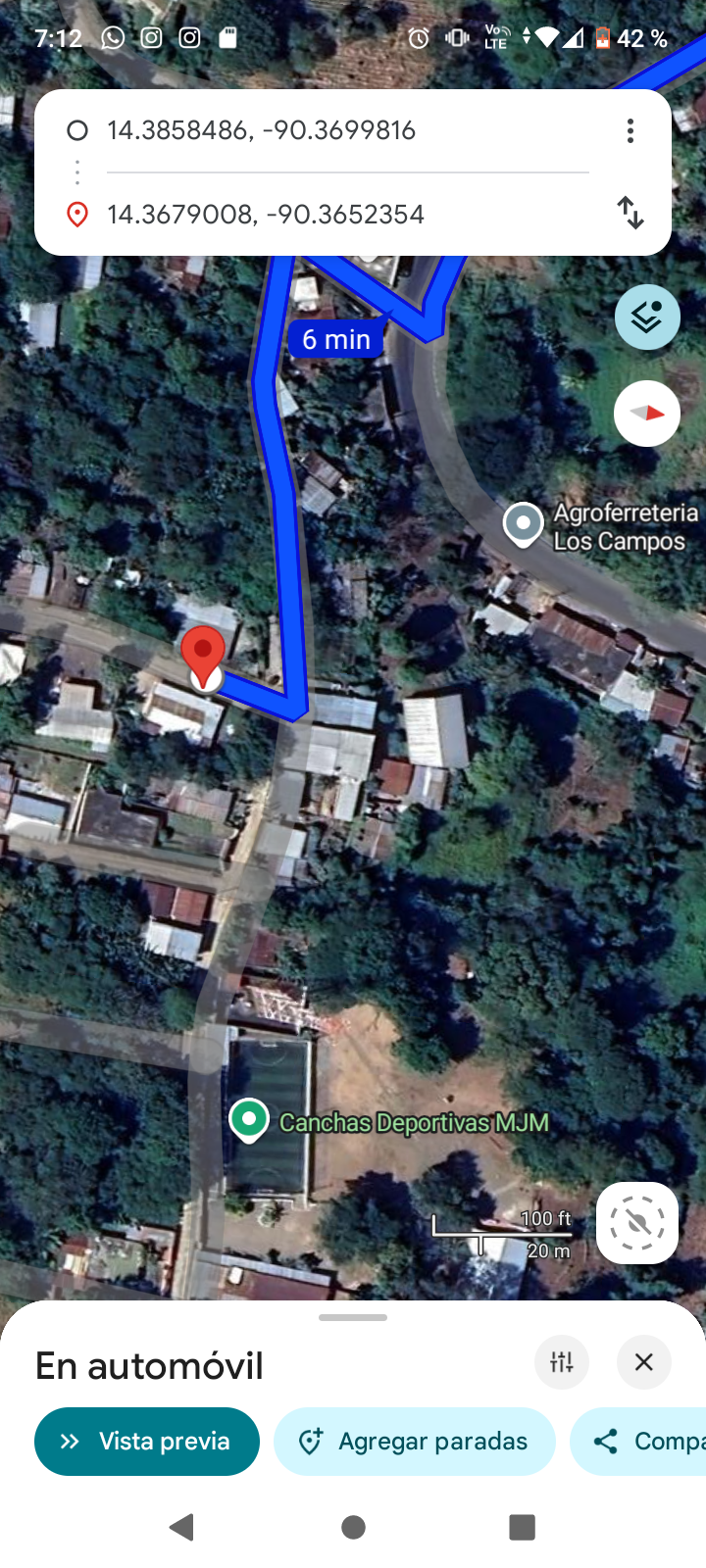The image size is (706, 1568).
Task: Open route options settings
Action: tap(562, 1362)
